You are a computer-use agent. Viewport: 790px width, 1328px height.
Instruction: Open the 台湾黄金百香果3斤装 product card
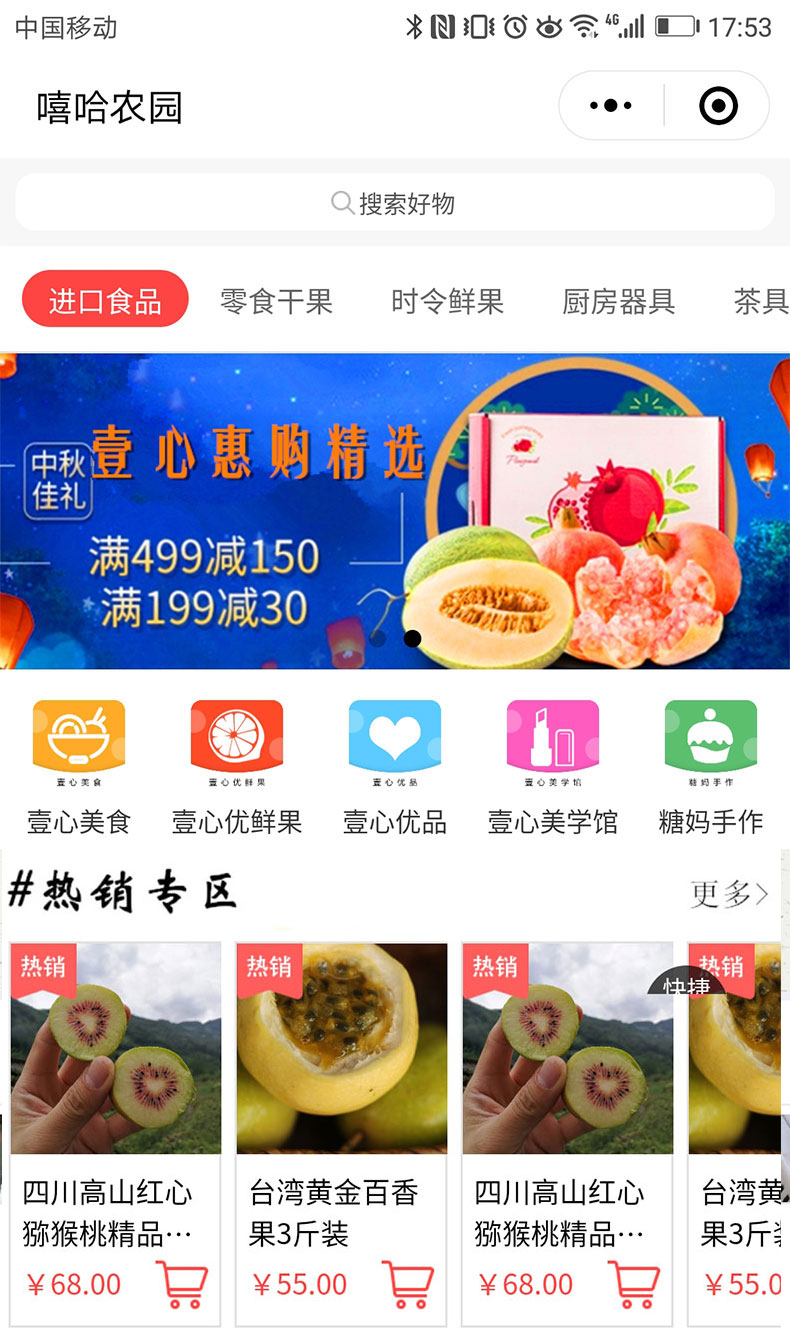[341, 1100]
